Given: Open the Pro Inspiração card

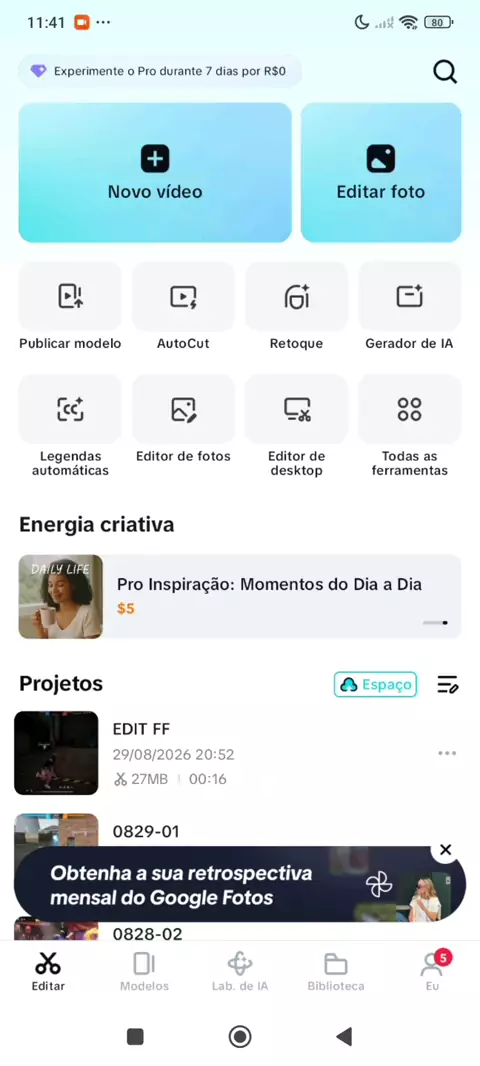Looking at the screenshot, I should [x=240, y=597].
